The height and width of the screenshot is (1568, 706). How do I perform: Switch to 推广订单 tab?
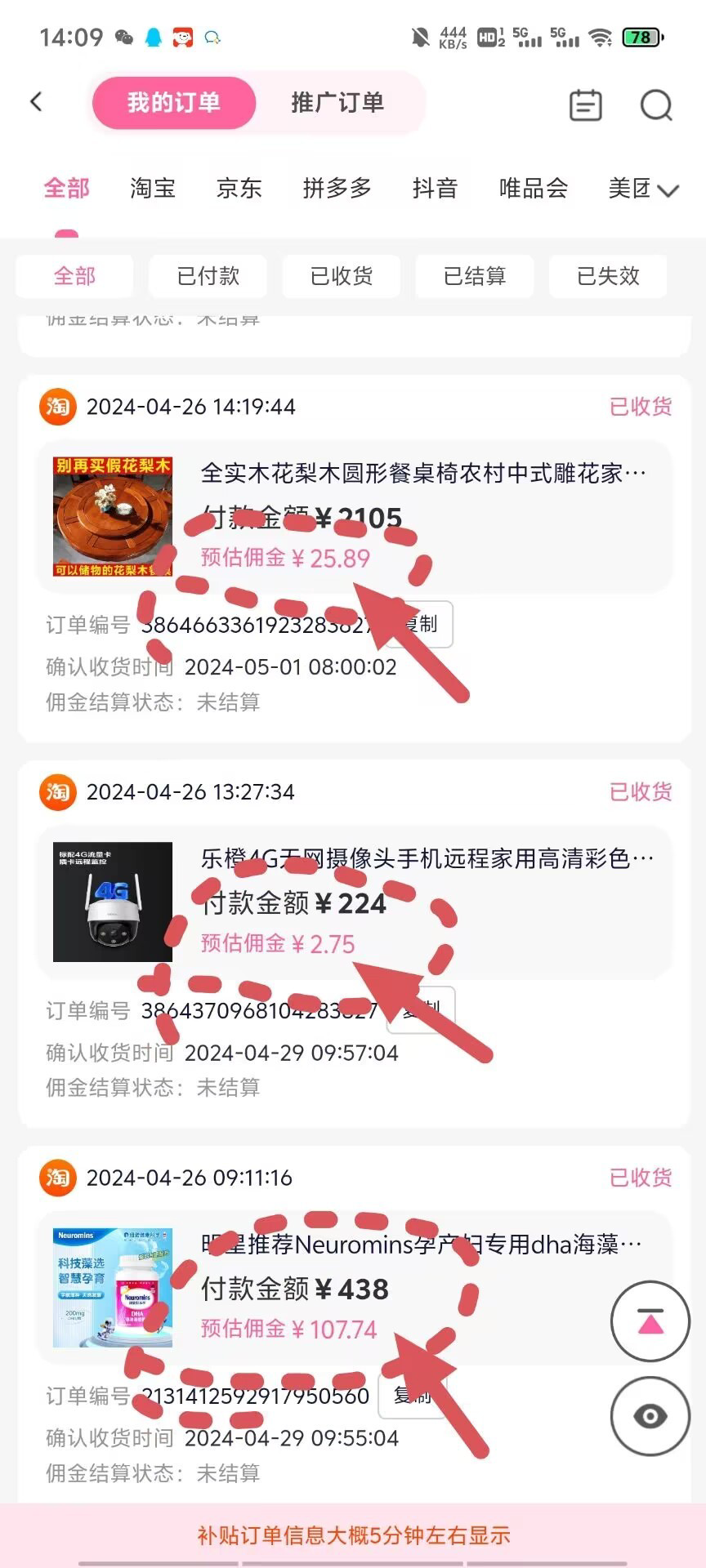coord(337,103)
